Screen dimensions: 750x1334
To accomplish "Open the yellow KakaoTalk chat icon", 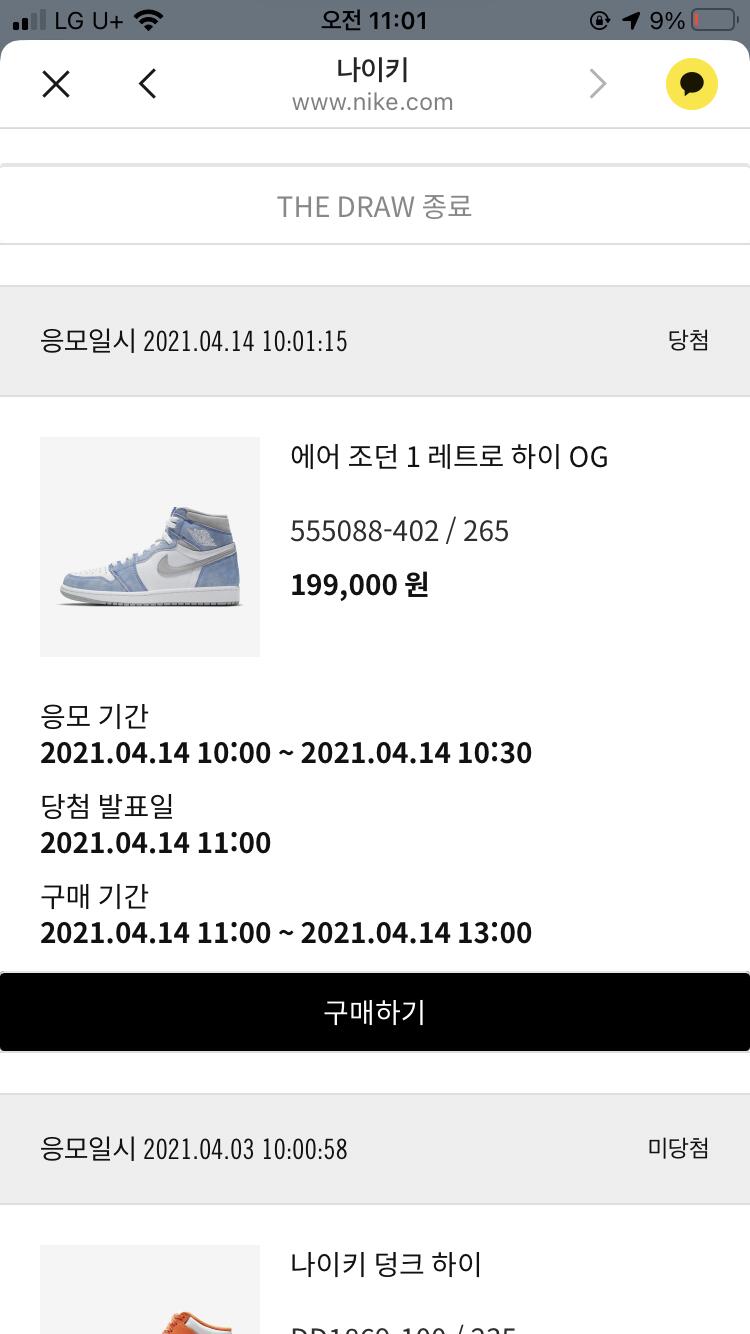I will coord(692,84).
